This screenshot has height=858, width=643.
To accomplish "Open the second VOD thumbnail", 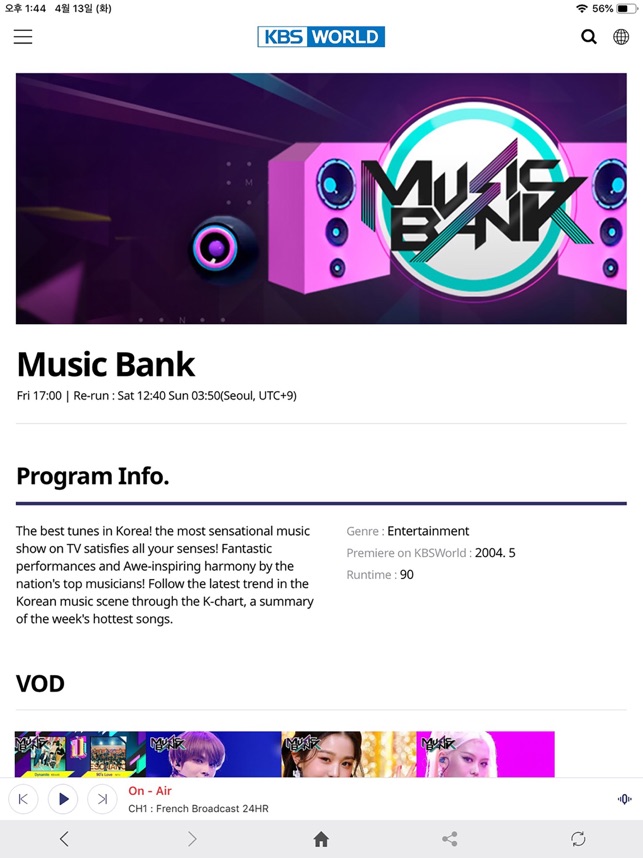I will pos(214,755).
